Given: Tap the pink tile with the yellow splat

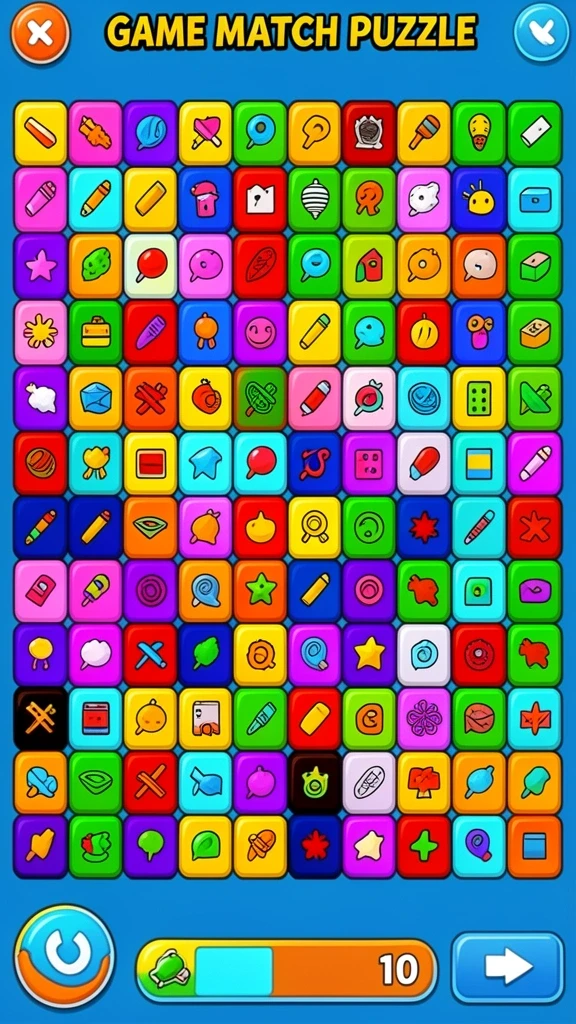Looking at the screenshot, I should (x=40, y=332).
